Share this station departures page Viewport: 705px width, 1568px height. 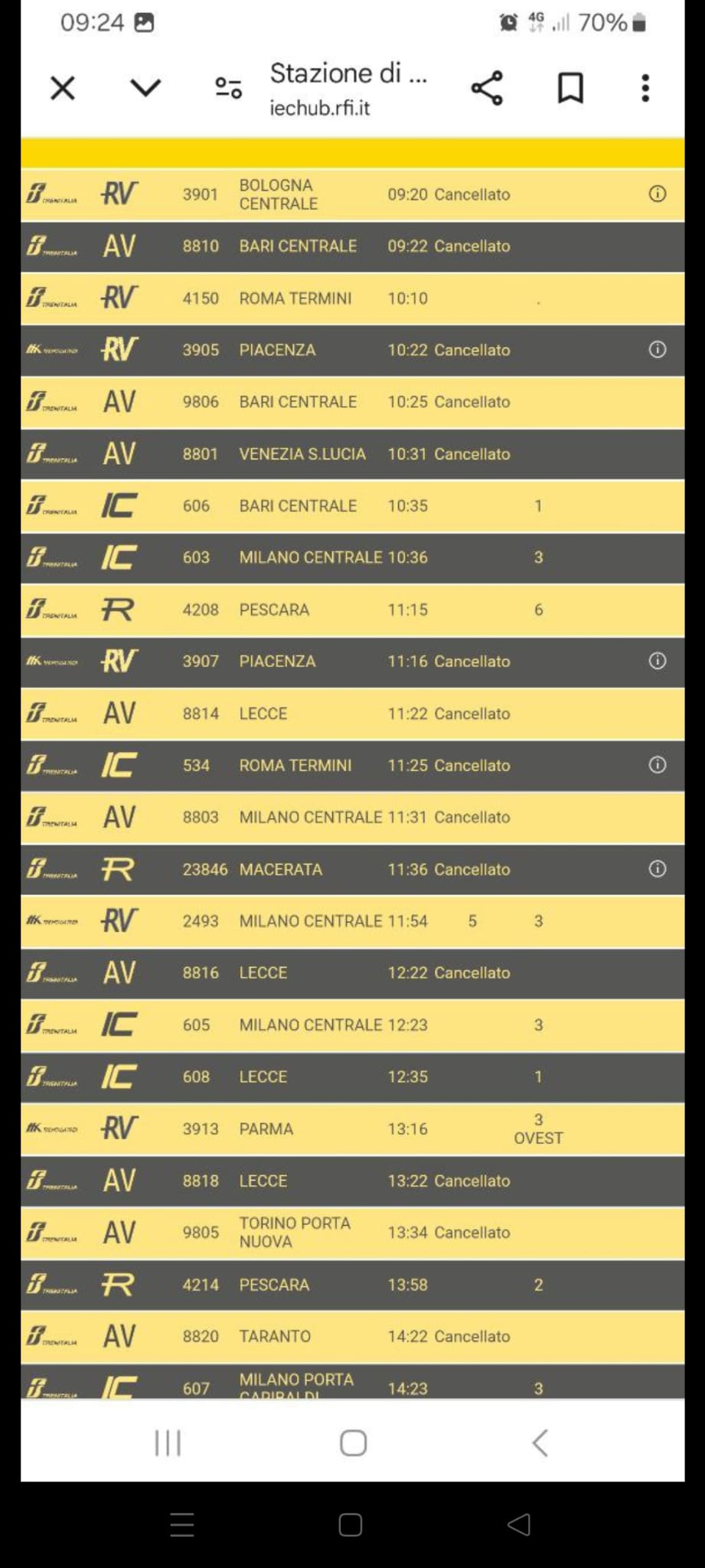click(x=487, y=88)
